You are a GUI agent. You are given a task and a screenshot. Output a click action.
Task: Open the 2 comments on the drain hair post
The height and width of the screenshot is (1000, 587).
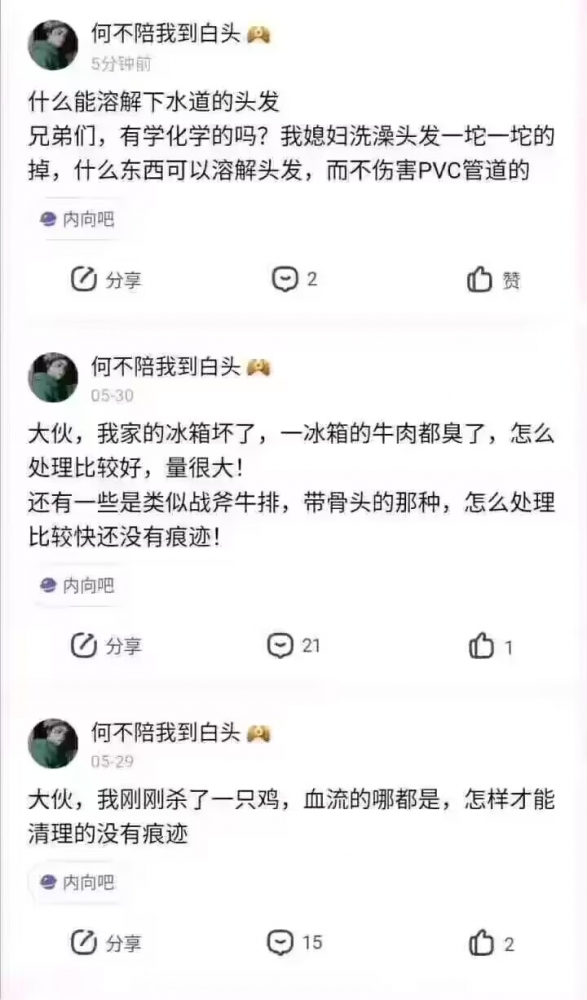pos(294,279)
